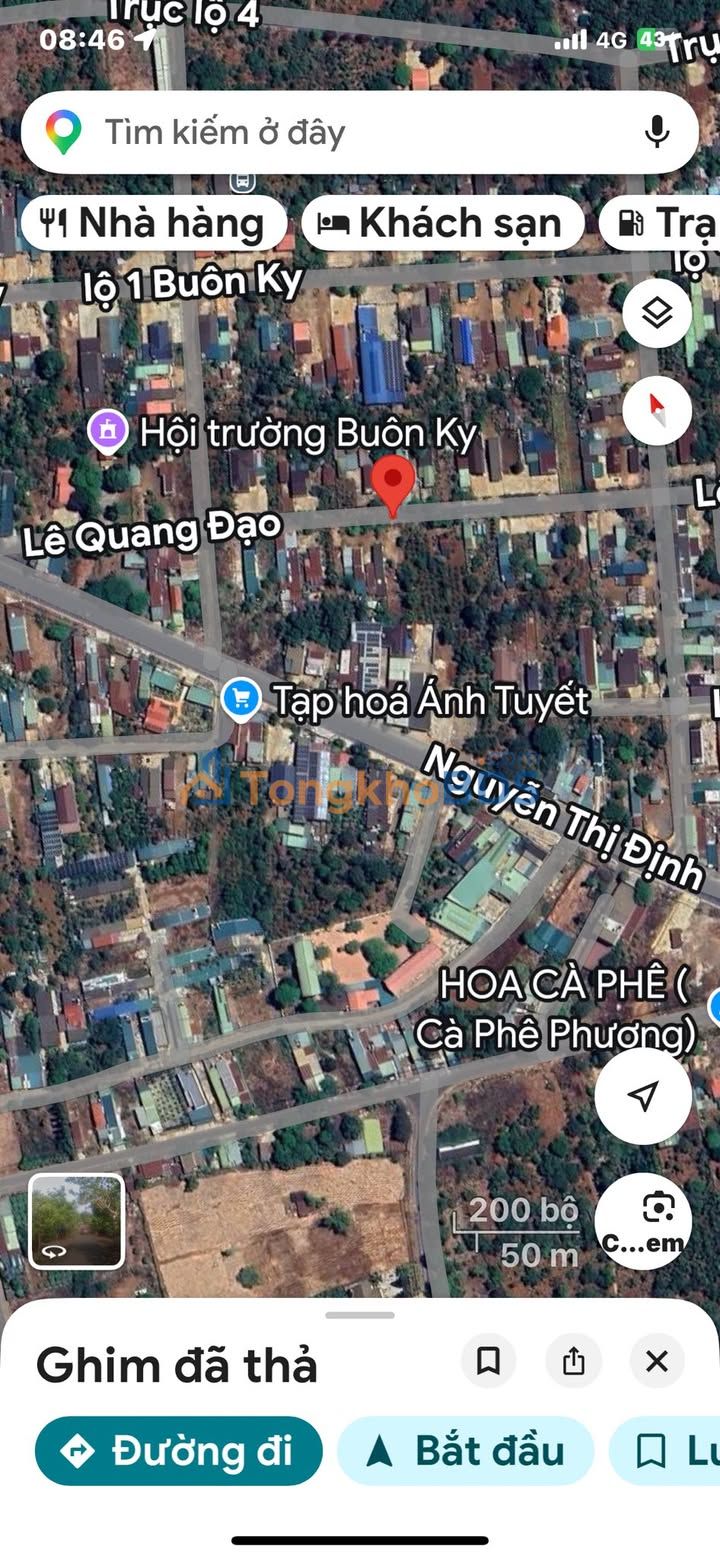The height and width of the screenshot is (1559, 720).
Task: Get directions with Đường đi
Action: 179,1451
